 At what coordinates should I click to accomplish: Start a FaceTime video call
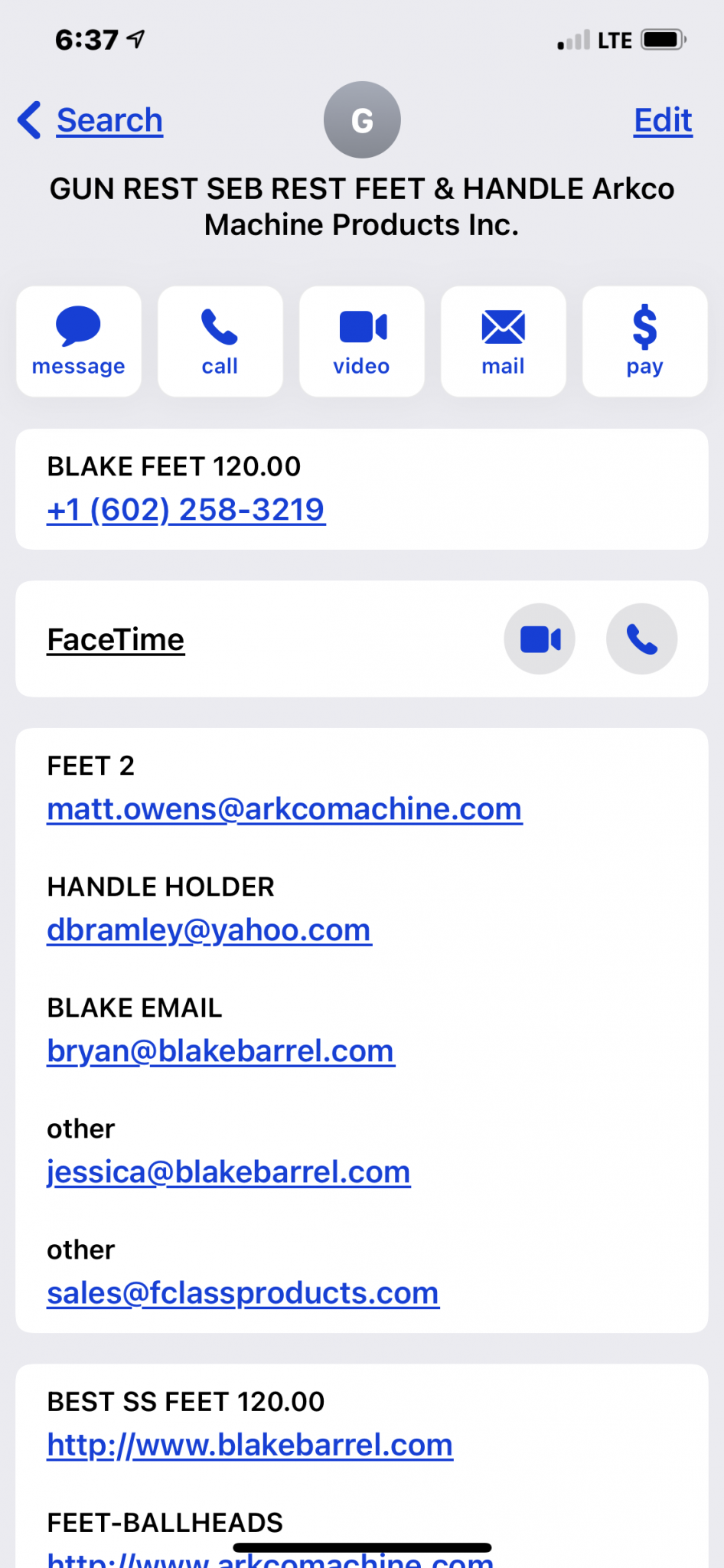540,639
